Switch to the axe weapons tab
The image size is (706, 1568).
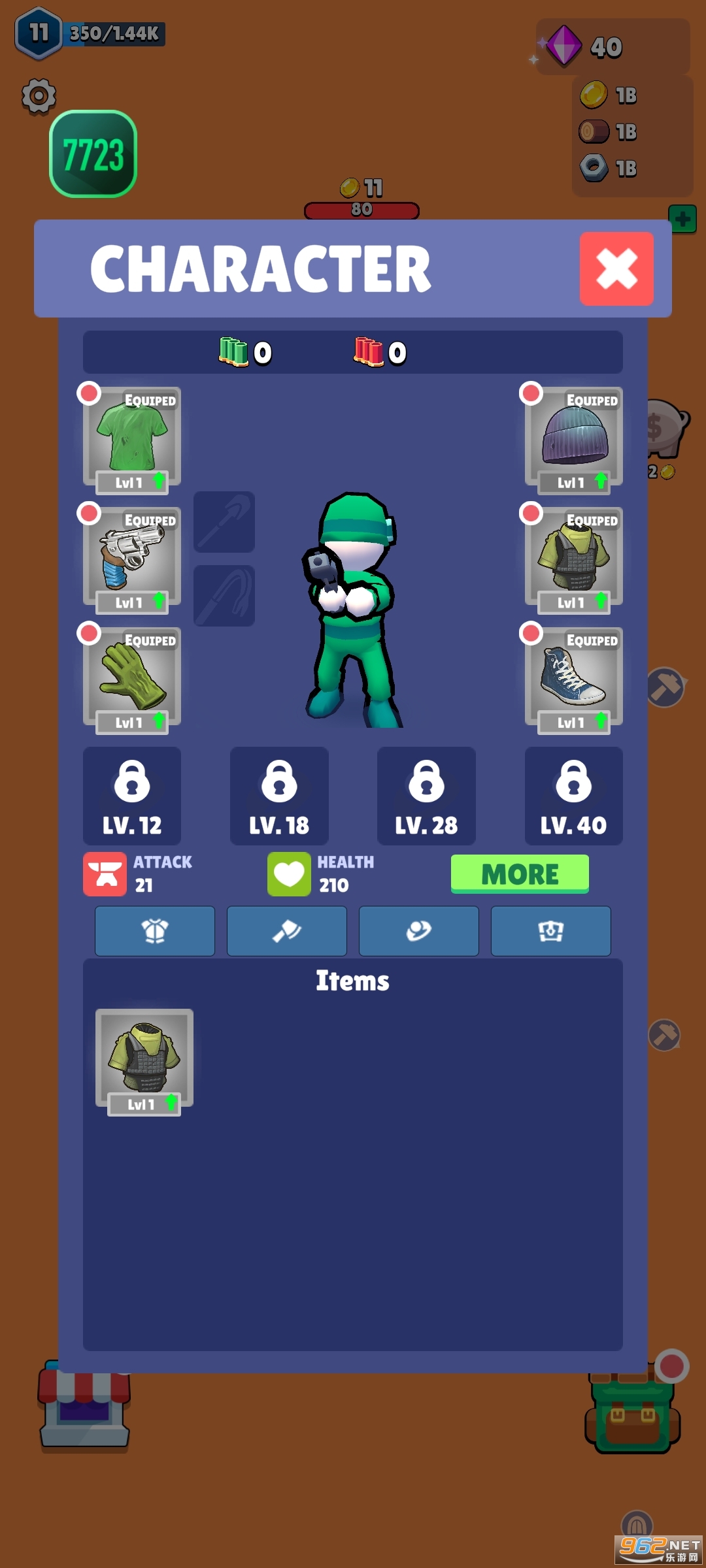[287, 931]
